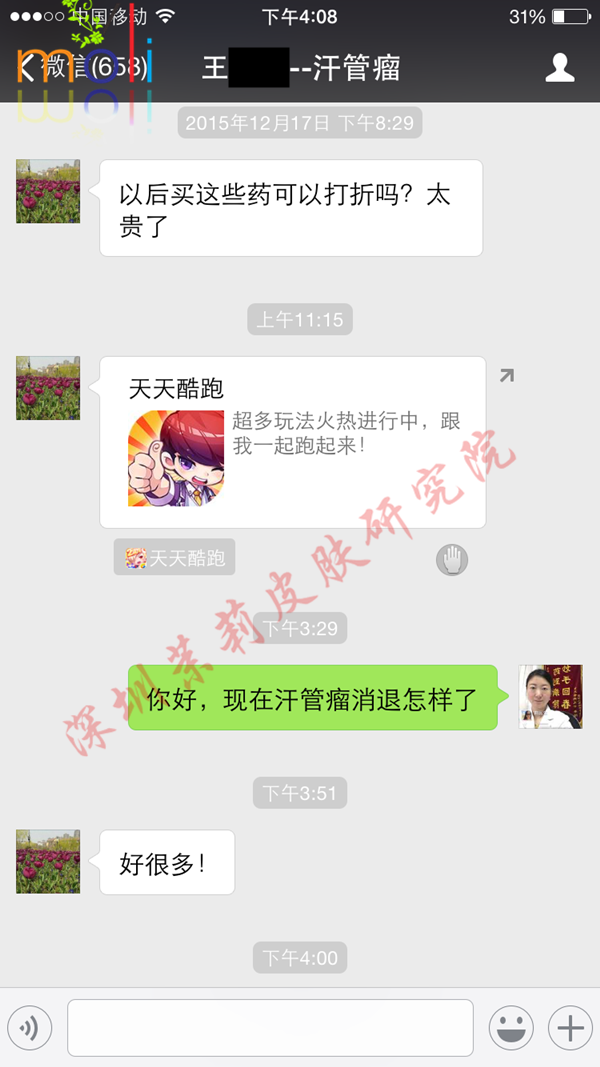
Task: Open sender avatar beside 好很多 message
Action: (48, 861)
